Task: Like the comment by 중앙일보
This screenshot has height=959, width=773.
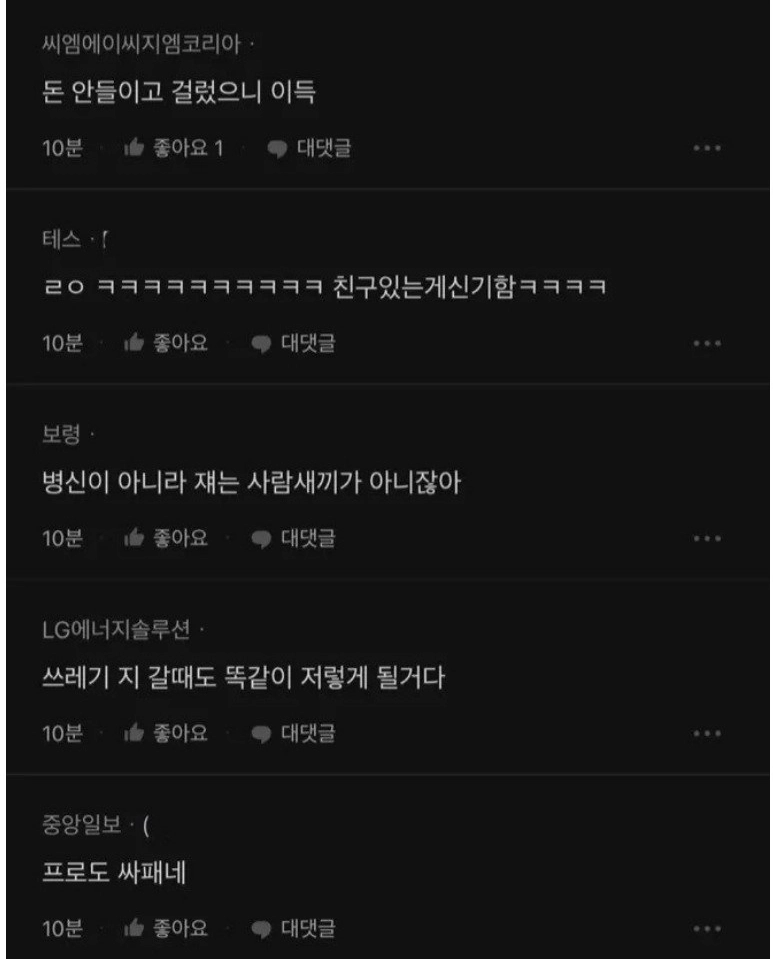Action: tap(165, 928)
